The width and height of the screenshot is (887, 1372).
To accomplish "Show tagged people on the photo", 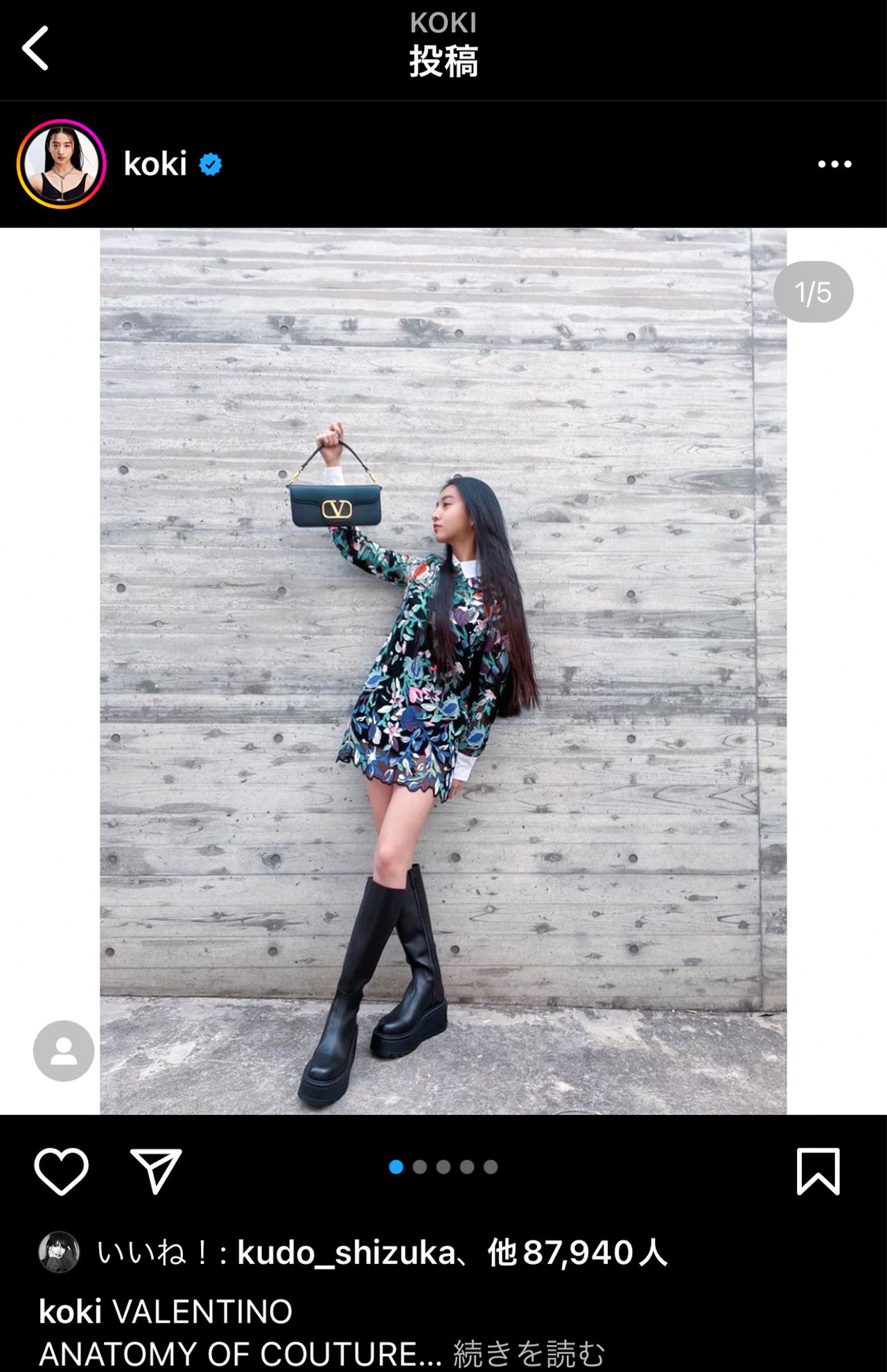I will tap(64, 1050).
